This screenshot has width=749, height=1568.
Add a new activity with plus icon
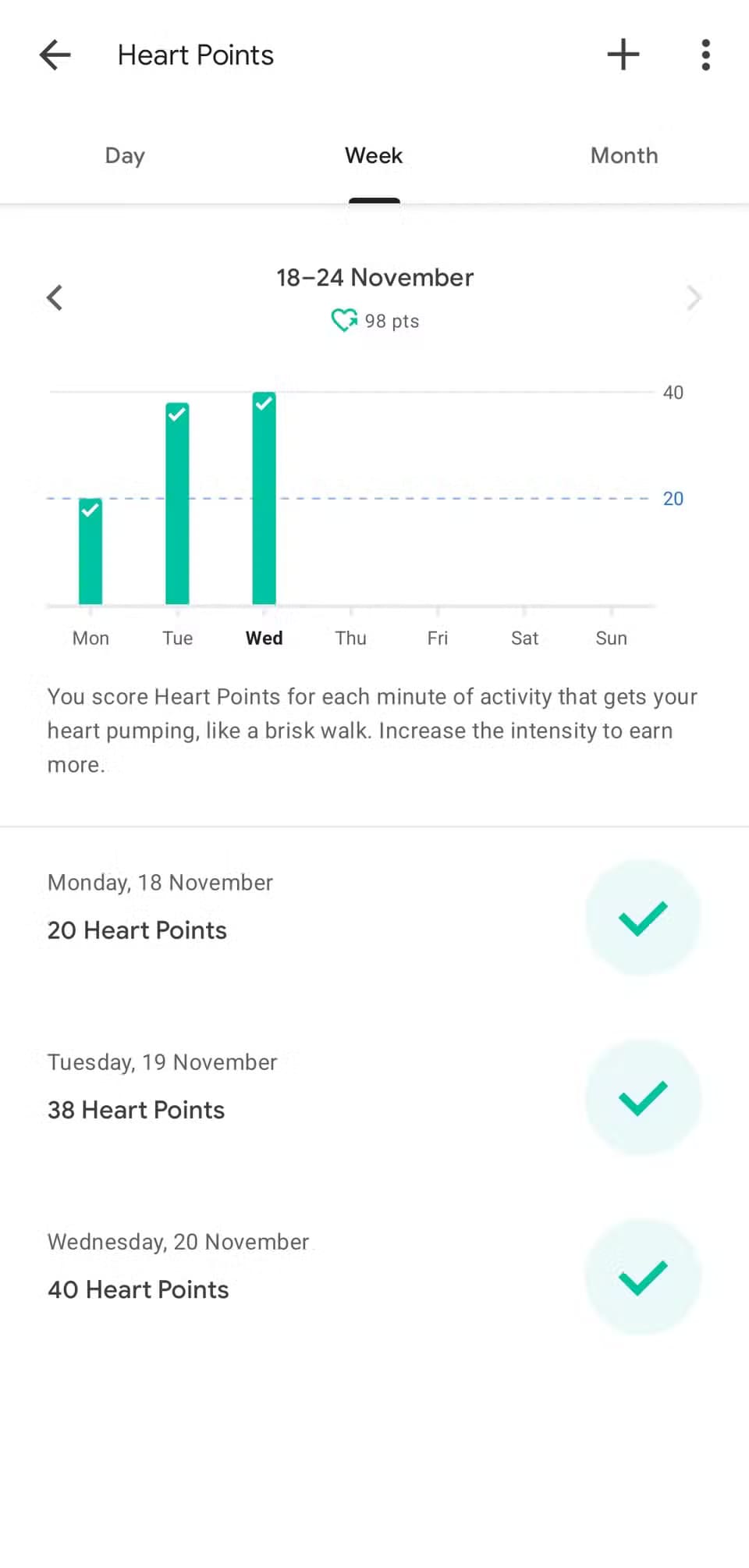623,55
